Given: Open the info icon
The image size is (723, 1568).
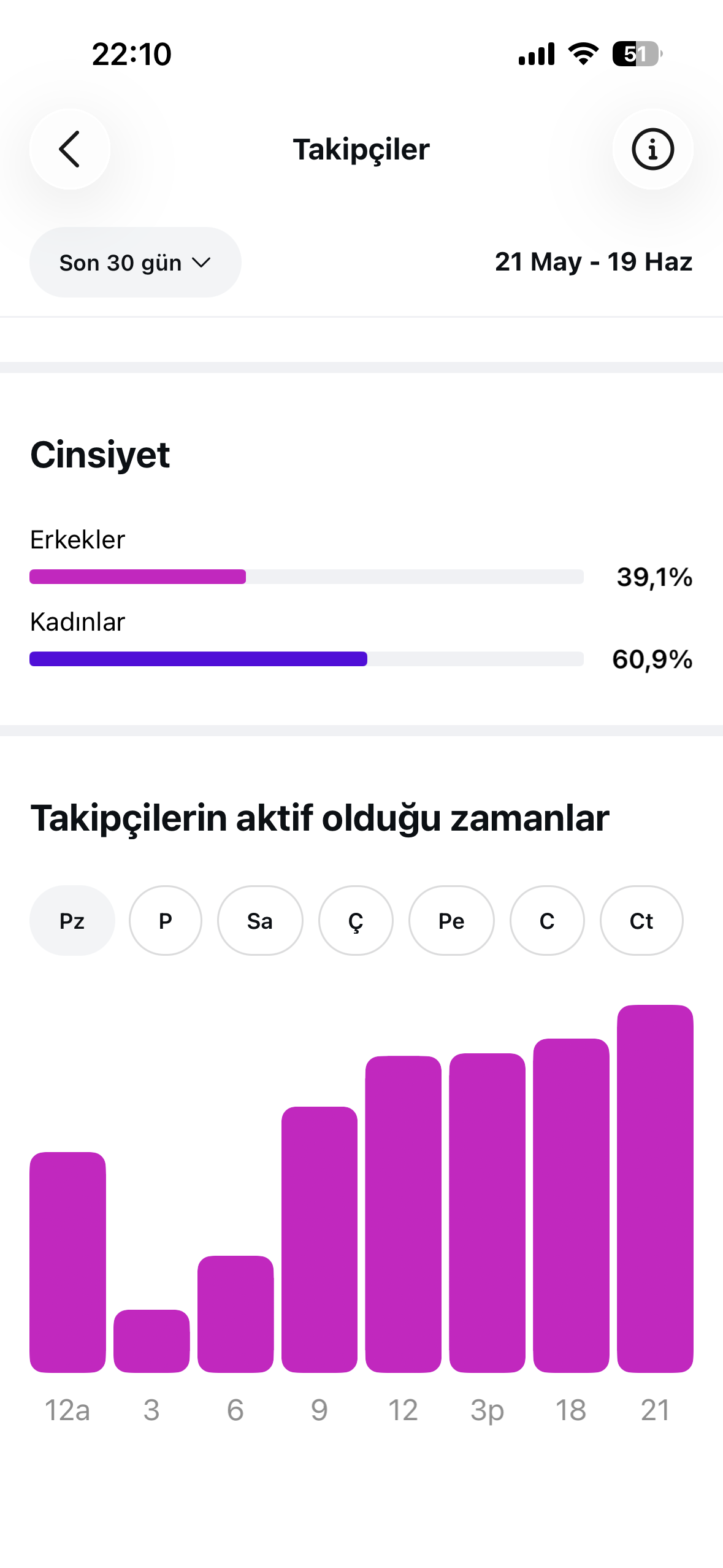Looking at the screenshot, I should click(x=652, y=149).
